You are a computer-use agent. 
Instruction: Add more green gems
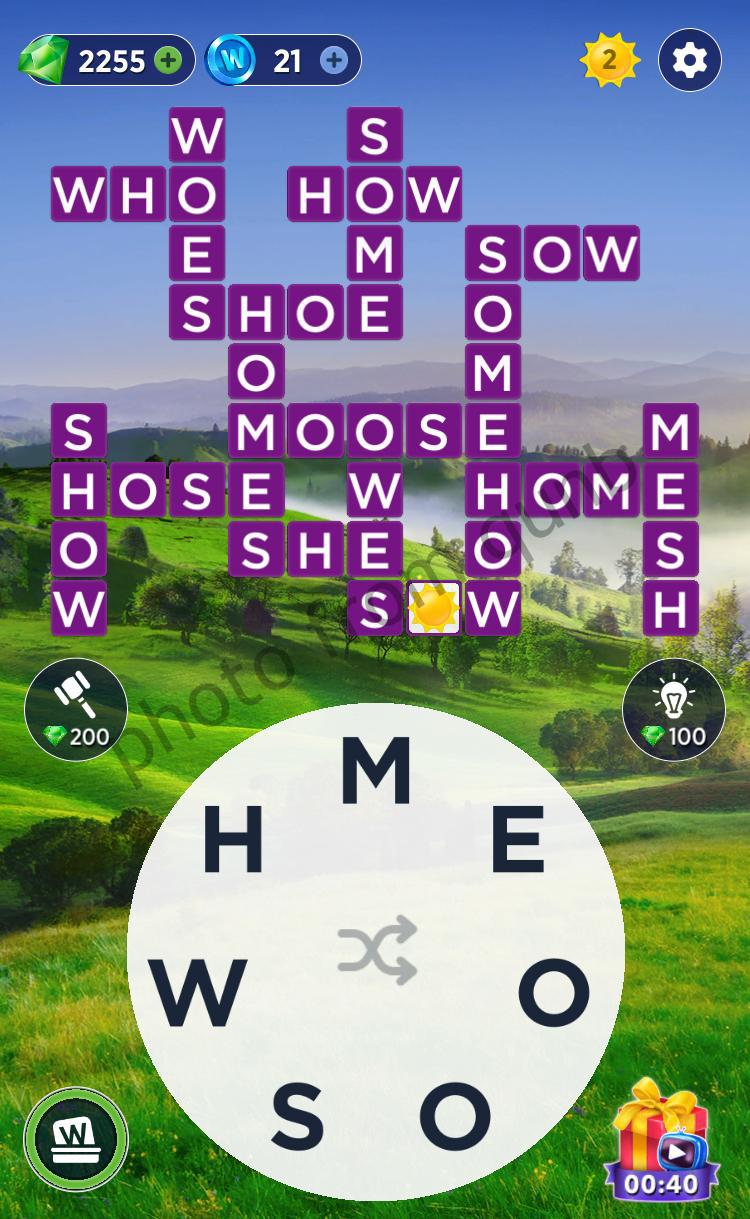point(168,61)
